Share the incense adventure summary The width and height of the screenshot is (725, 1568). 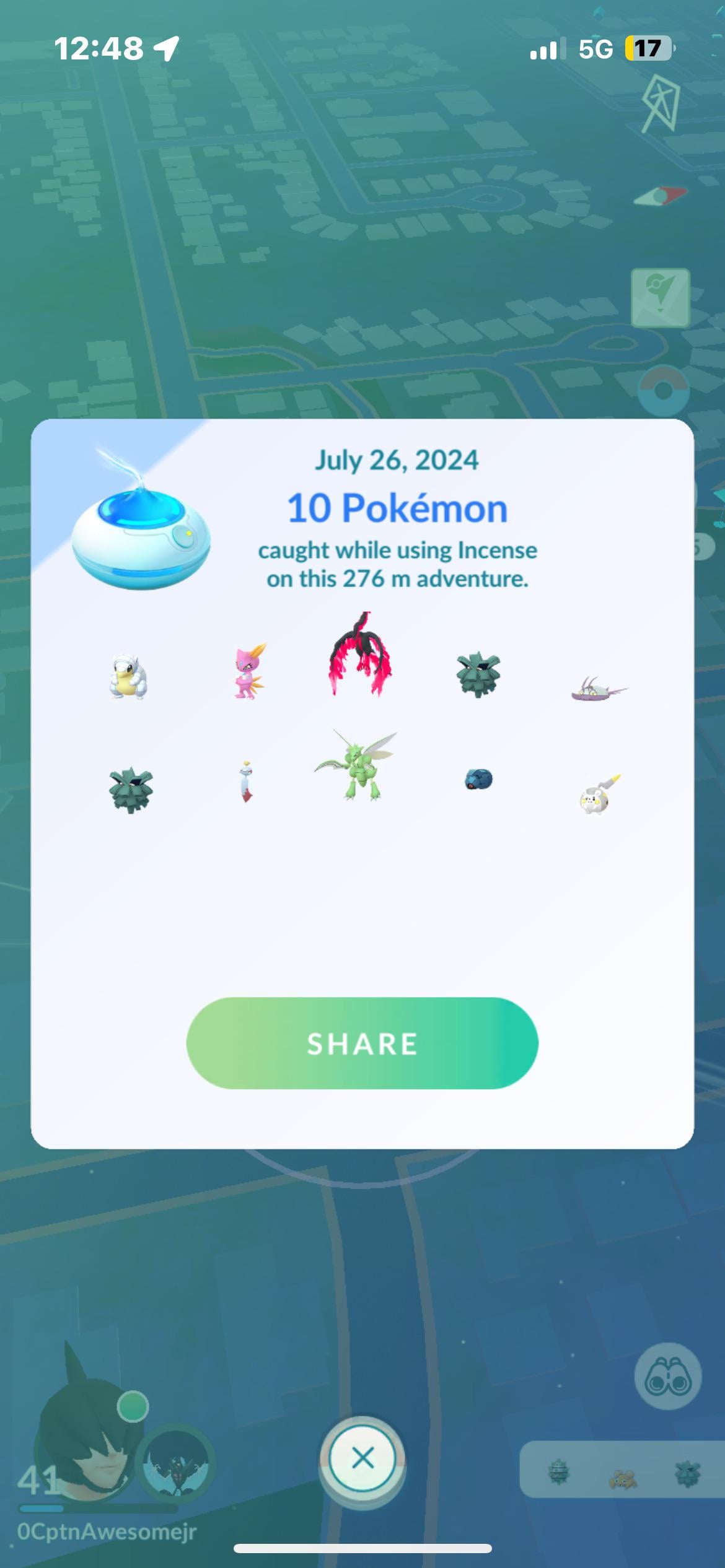click(x=362, y=1043)
